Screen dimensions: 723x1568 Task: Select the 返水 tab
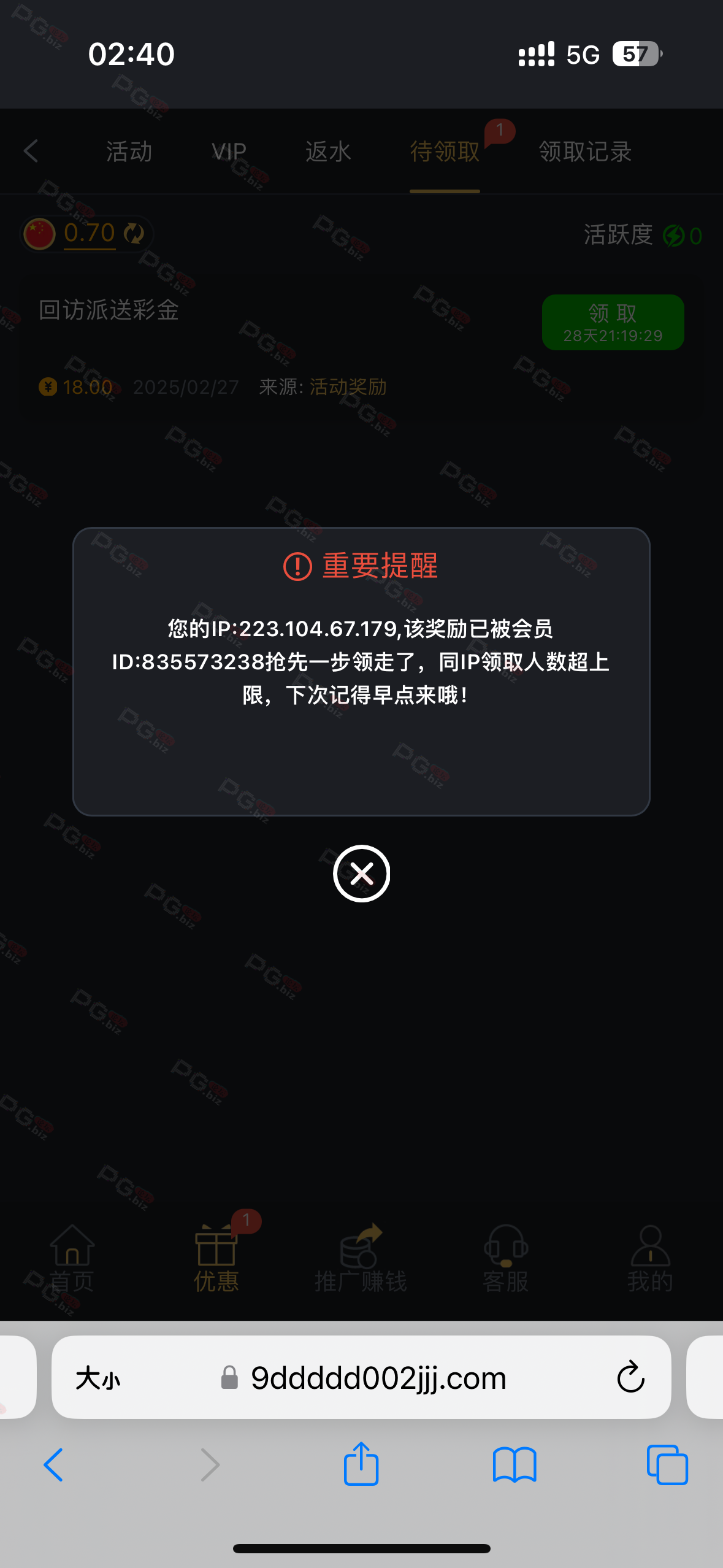[328, 152]
